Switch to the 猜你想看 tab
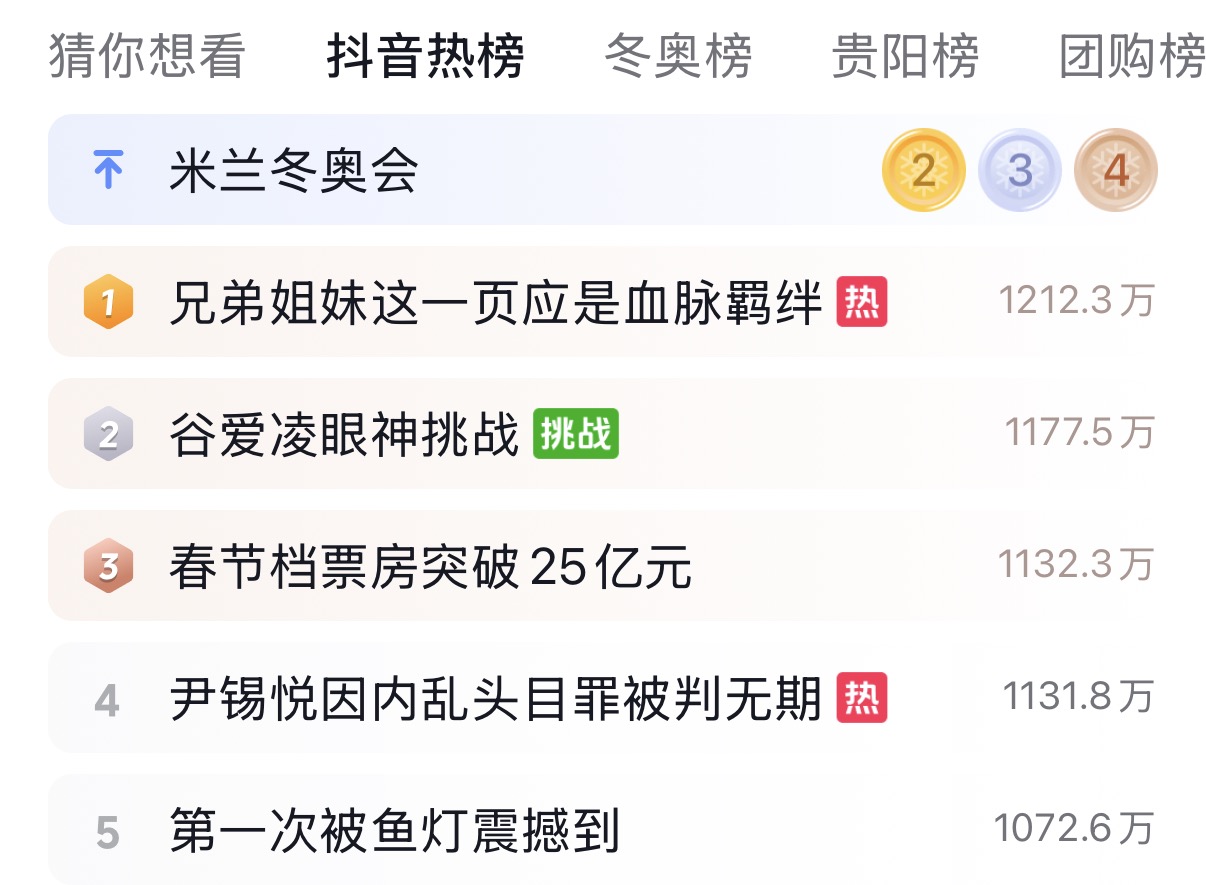 [x=147, y=56]
